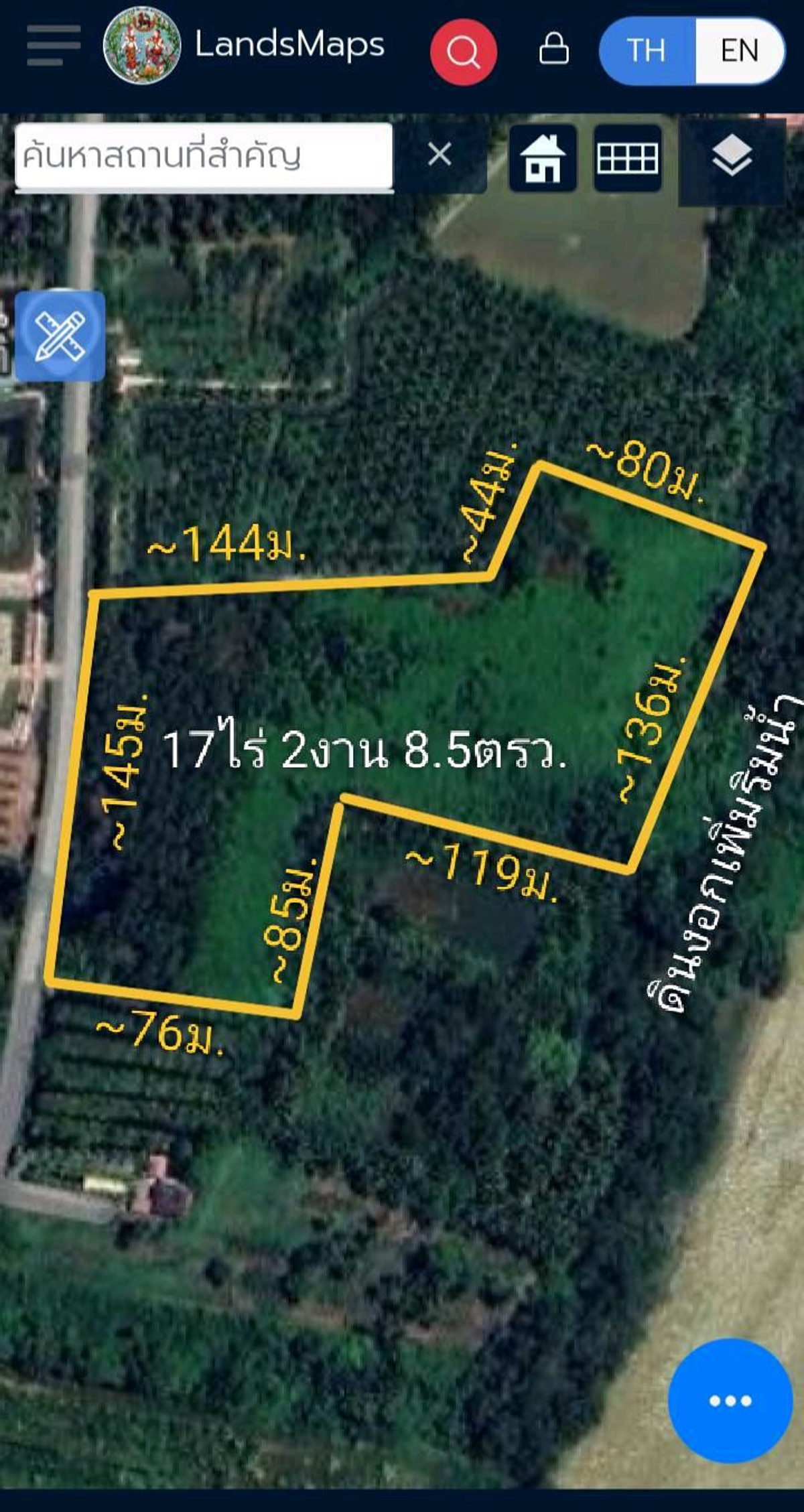
Task: Open the map layers selector
Action: [732, 157]
